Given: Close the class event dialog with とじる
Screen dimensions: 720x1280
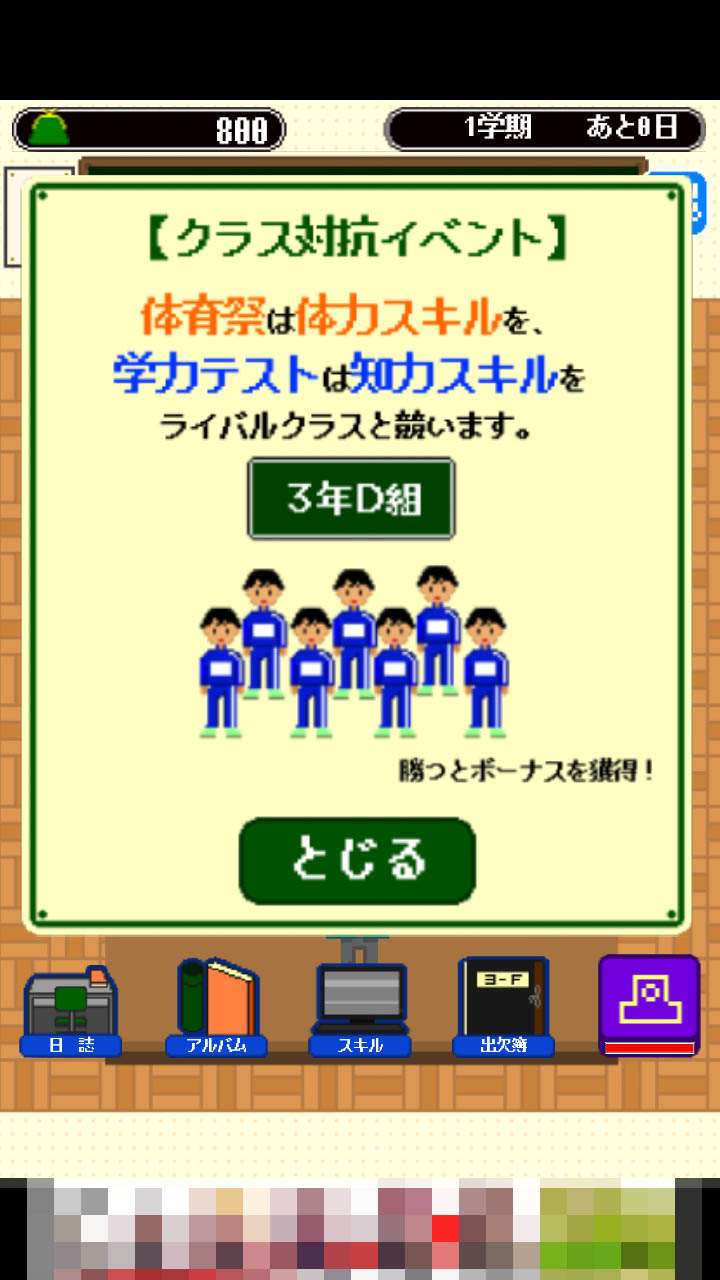Looking at the screenshot, I should (357, 860).
